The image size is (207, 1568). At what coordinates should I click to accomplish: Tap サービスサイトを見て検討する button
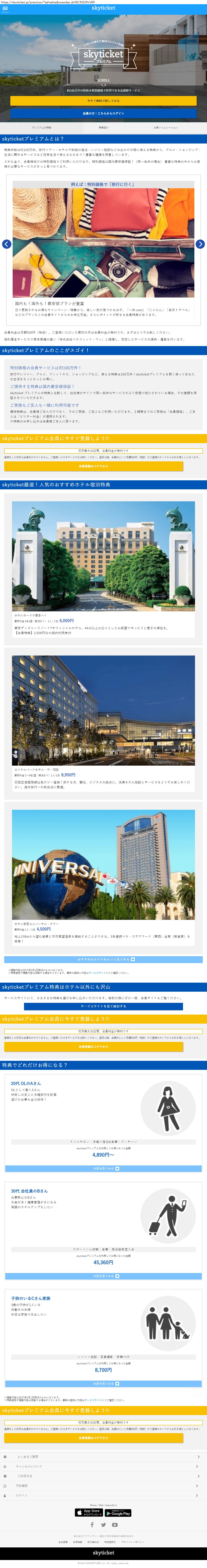(103, 1006)
